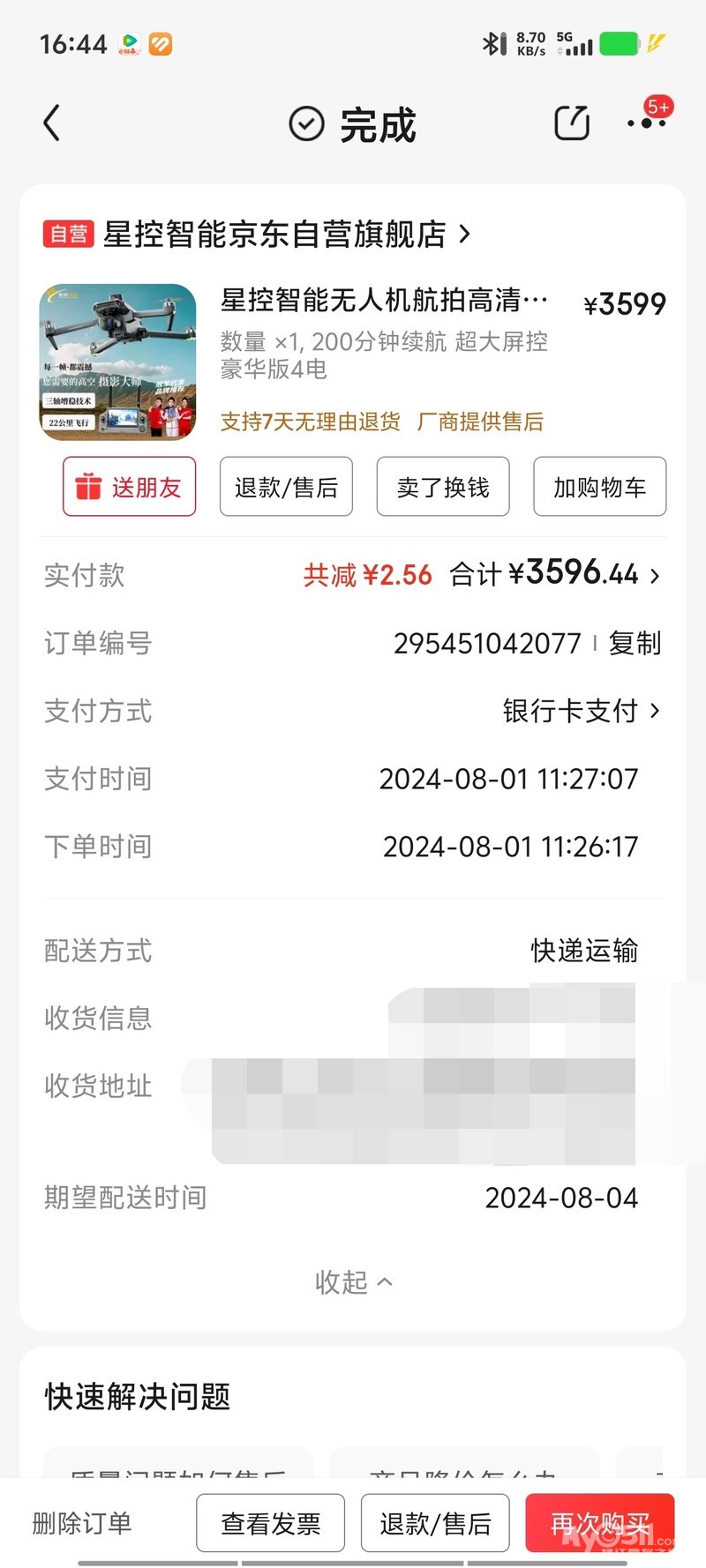Tap 删除订单 to delete the order
Image resolution: width=706 pixels, height=1568 pixels.
[x=82, y=1522]
